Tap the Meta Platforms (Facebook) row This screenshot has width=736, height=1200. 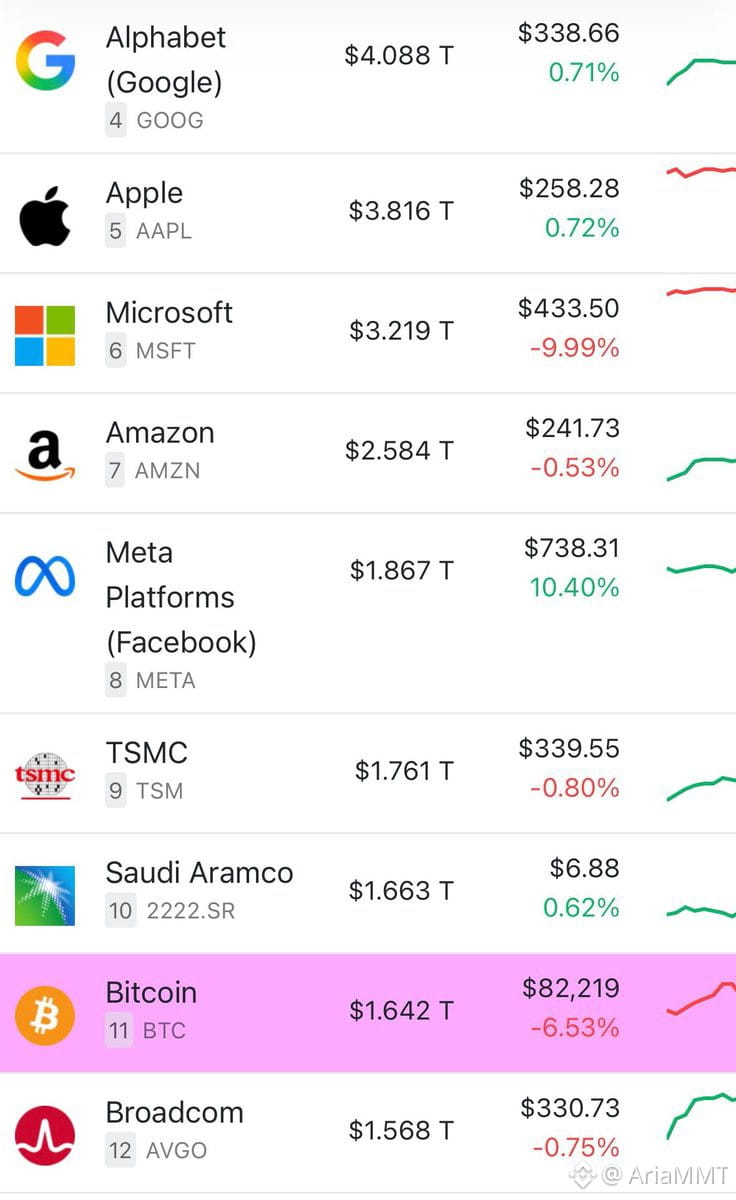180,598
